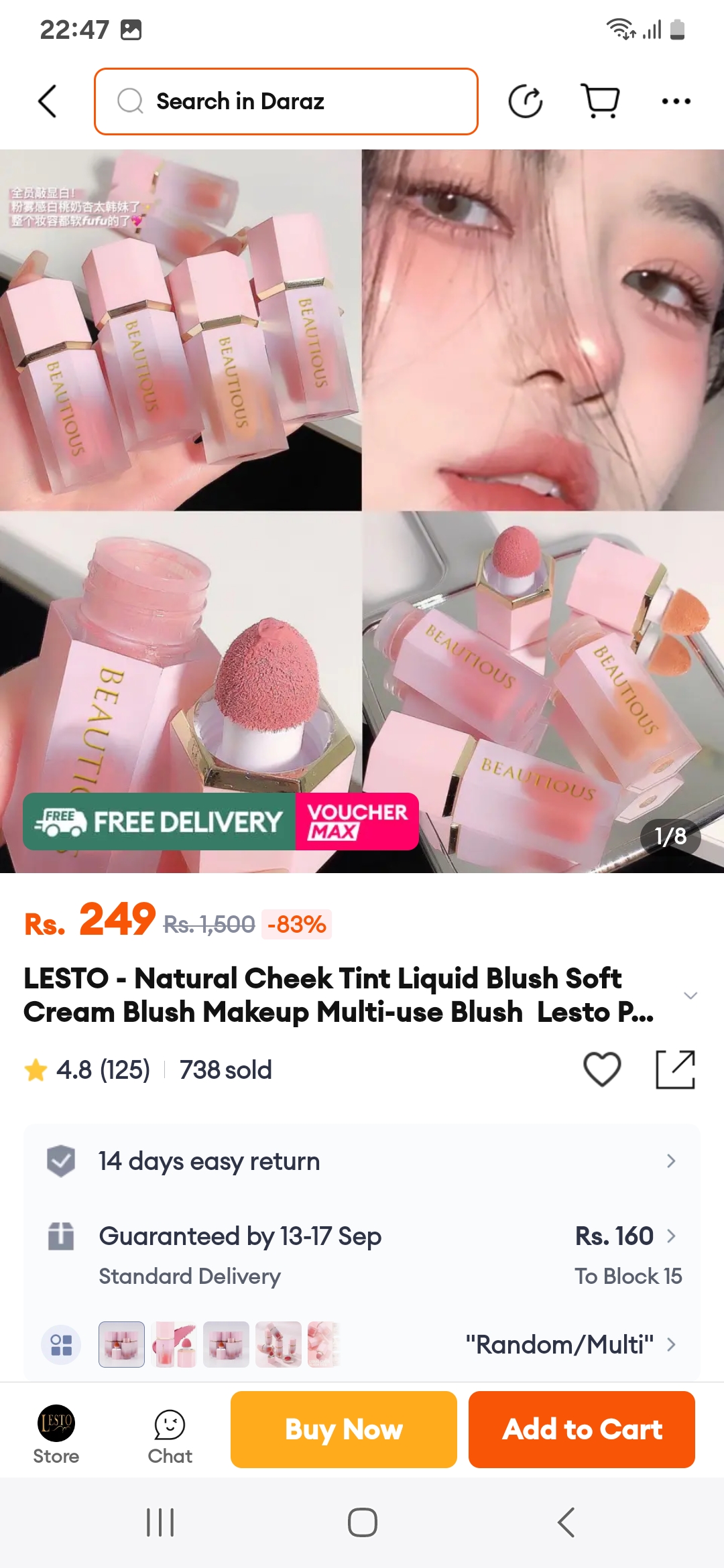Expand the full product title

(x=690, y=996)
